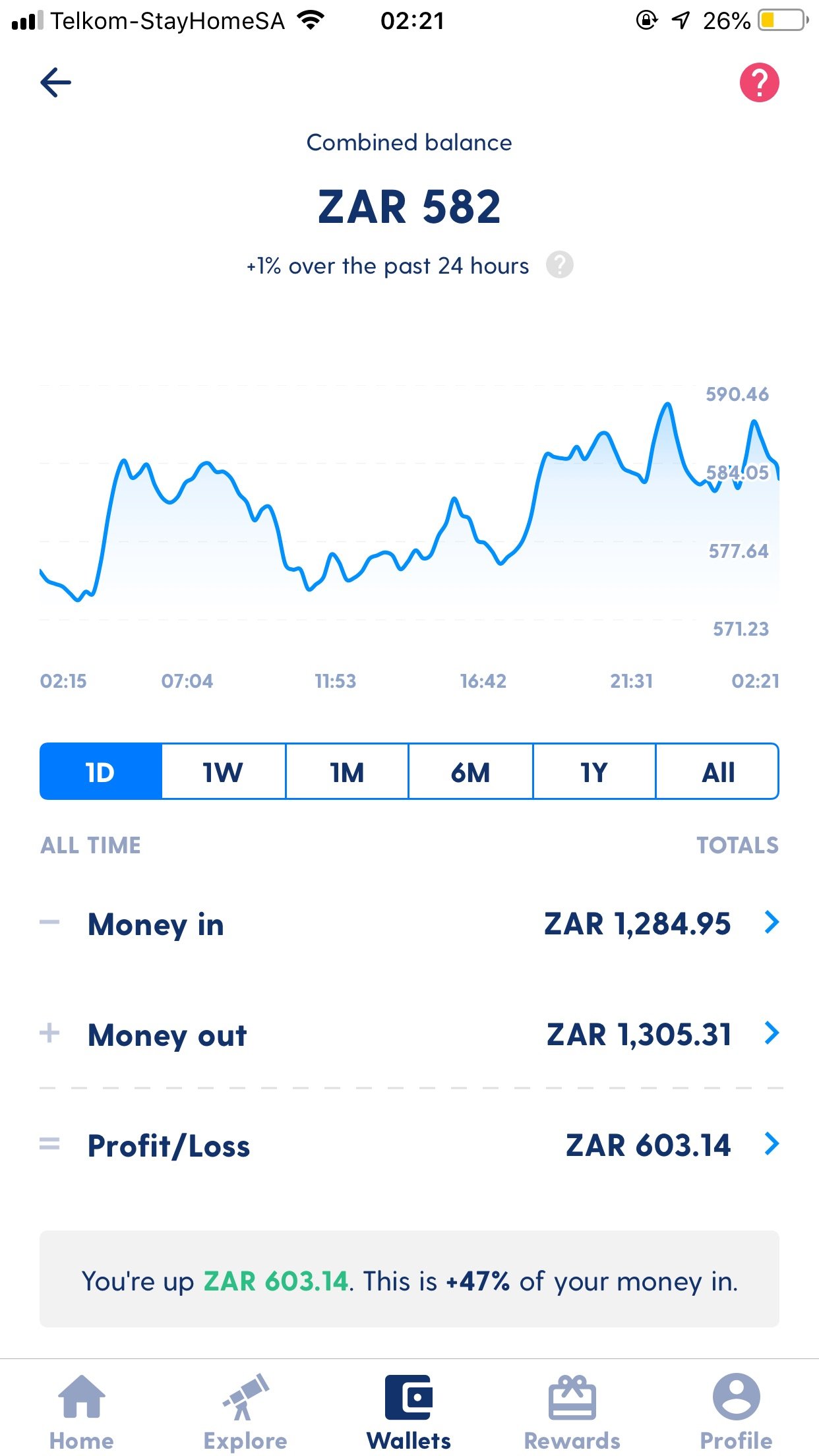Show the 6M chart range

tap(470, 772)
